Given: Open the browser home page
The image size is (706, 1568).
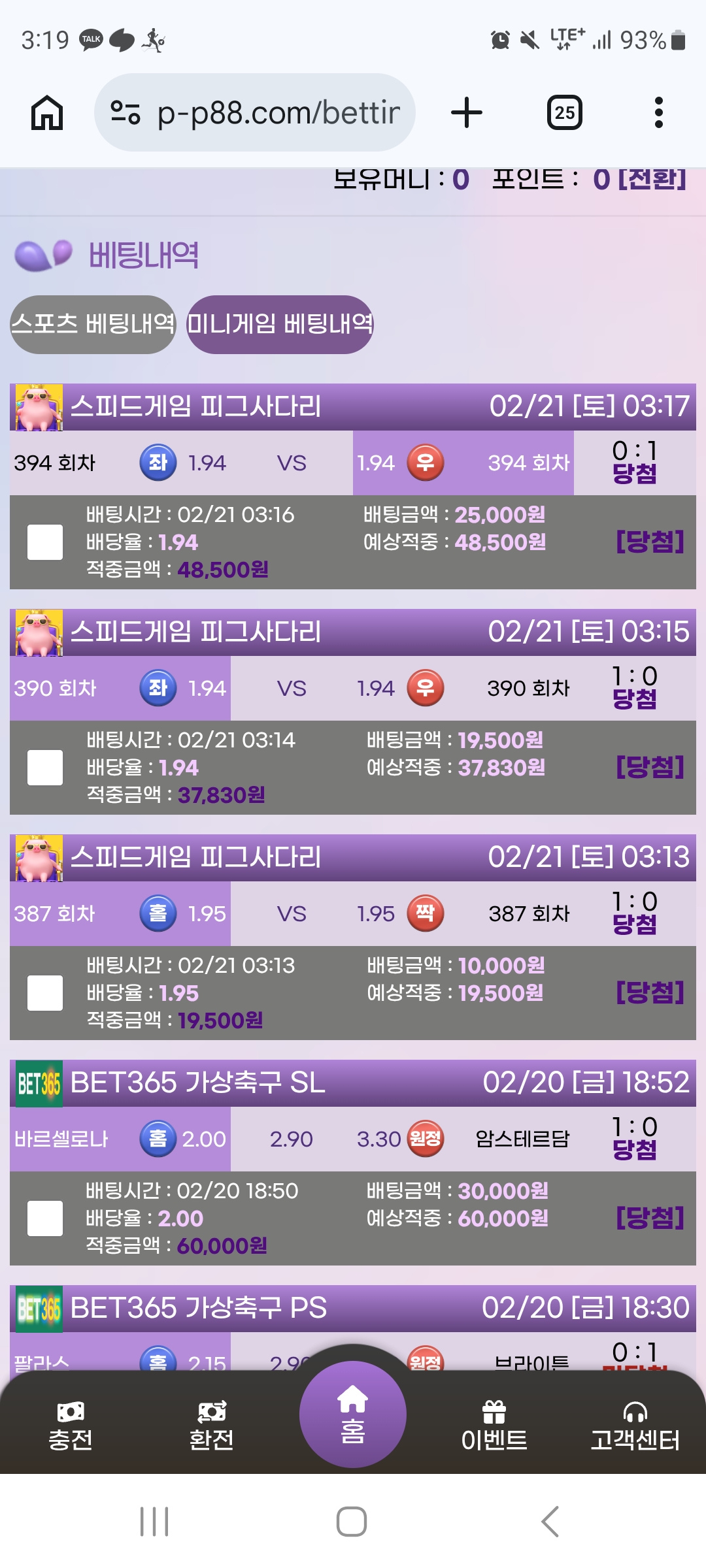Looking at the screenshot, I should tap(47, 112).
